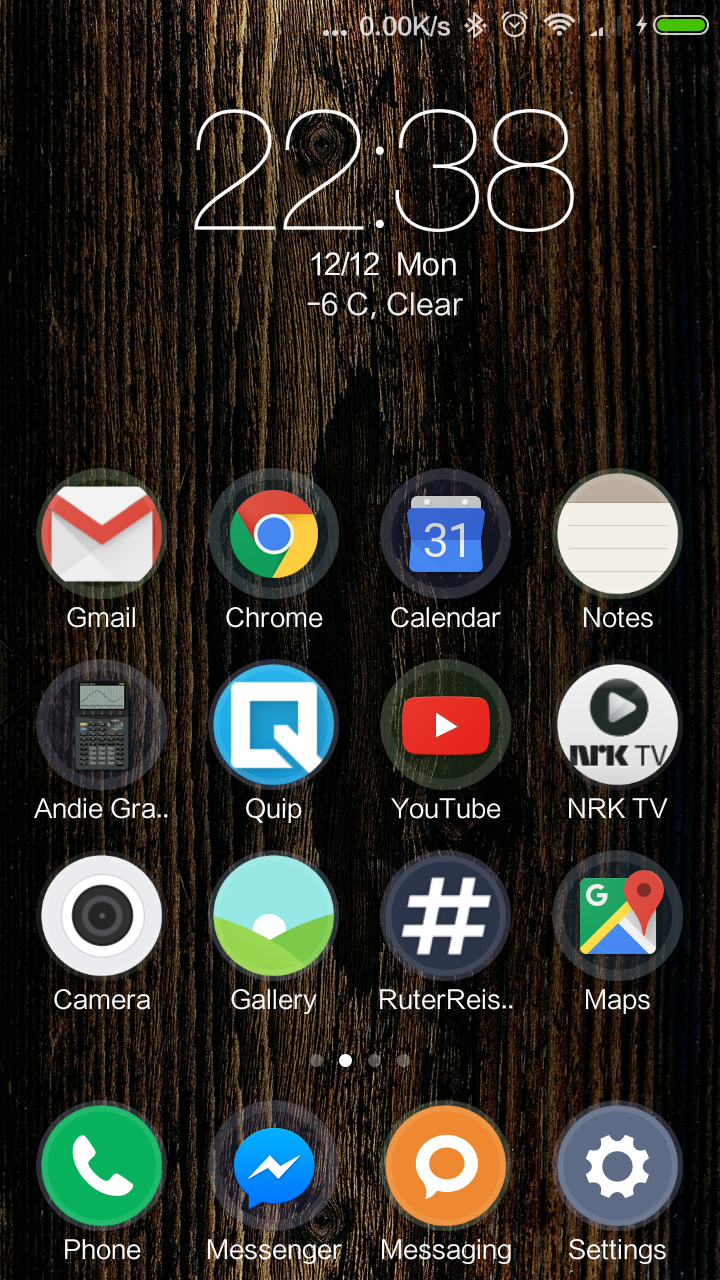720x1280 pixels.
Task: Open the Messaging app
Action: [x=446, y=1166]
